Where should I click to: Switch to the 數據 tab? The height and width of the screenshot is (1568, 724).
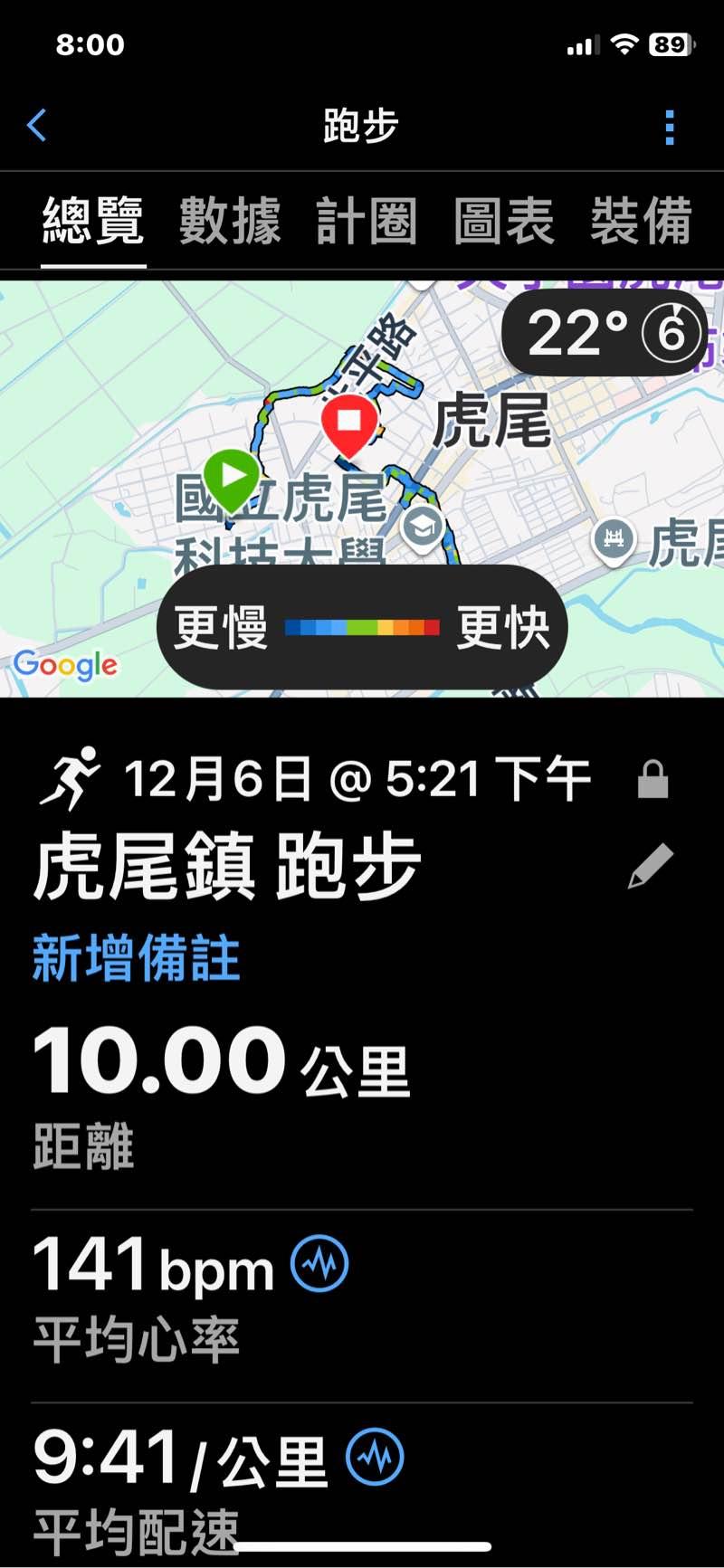click(230, 222)
